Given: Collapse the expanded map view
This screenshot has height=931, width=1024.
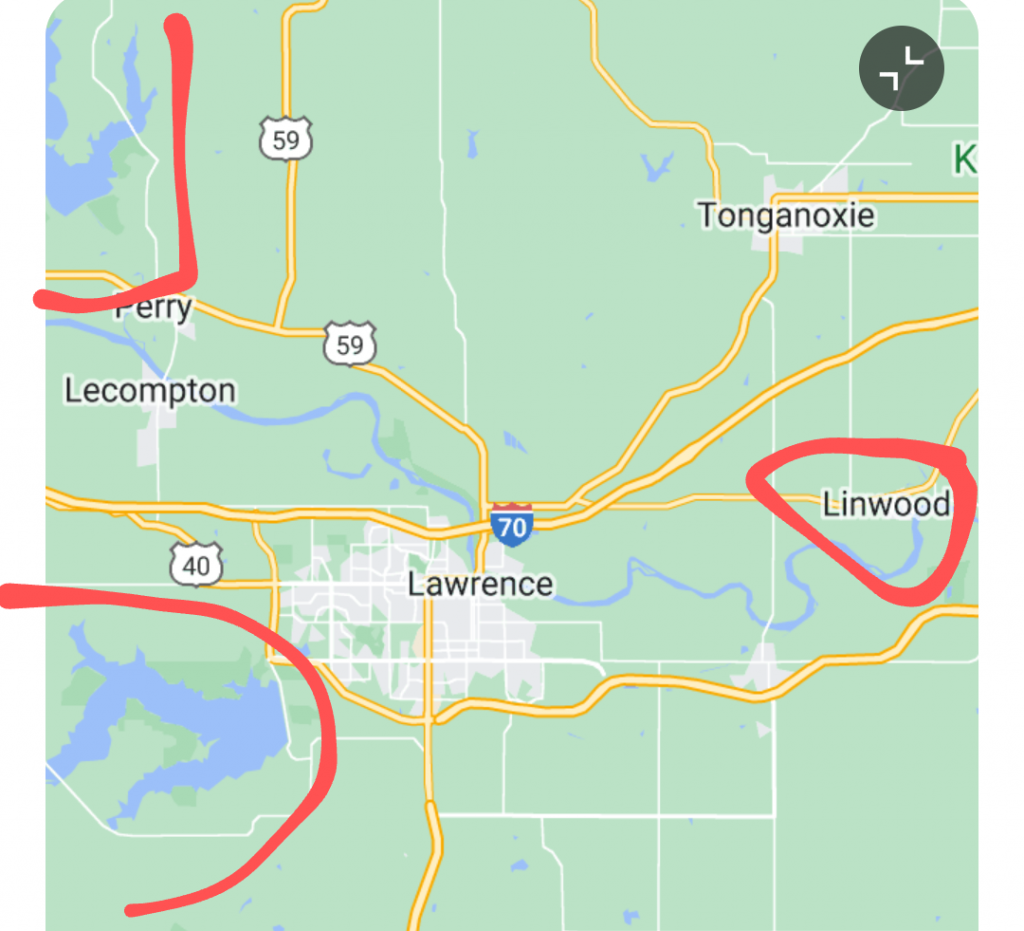Looking at the screenshot, I should click(x=901, y=68).
